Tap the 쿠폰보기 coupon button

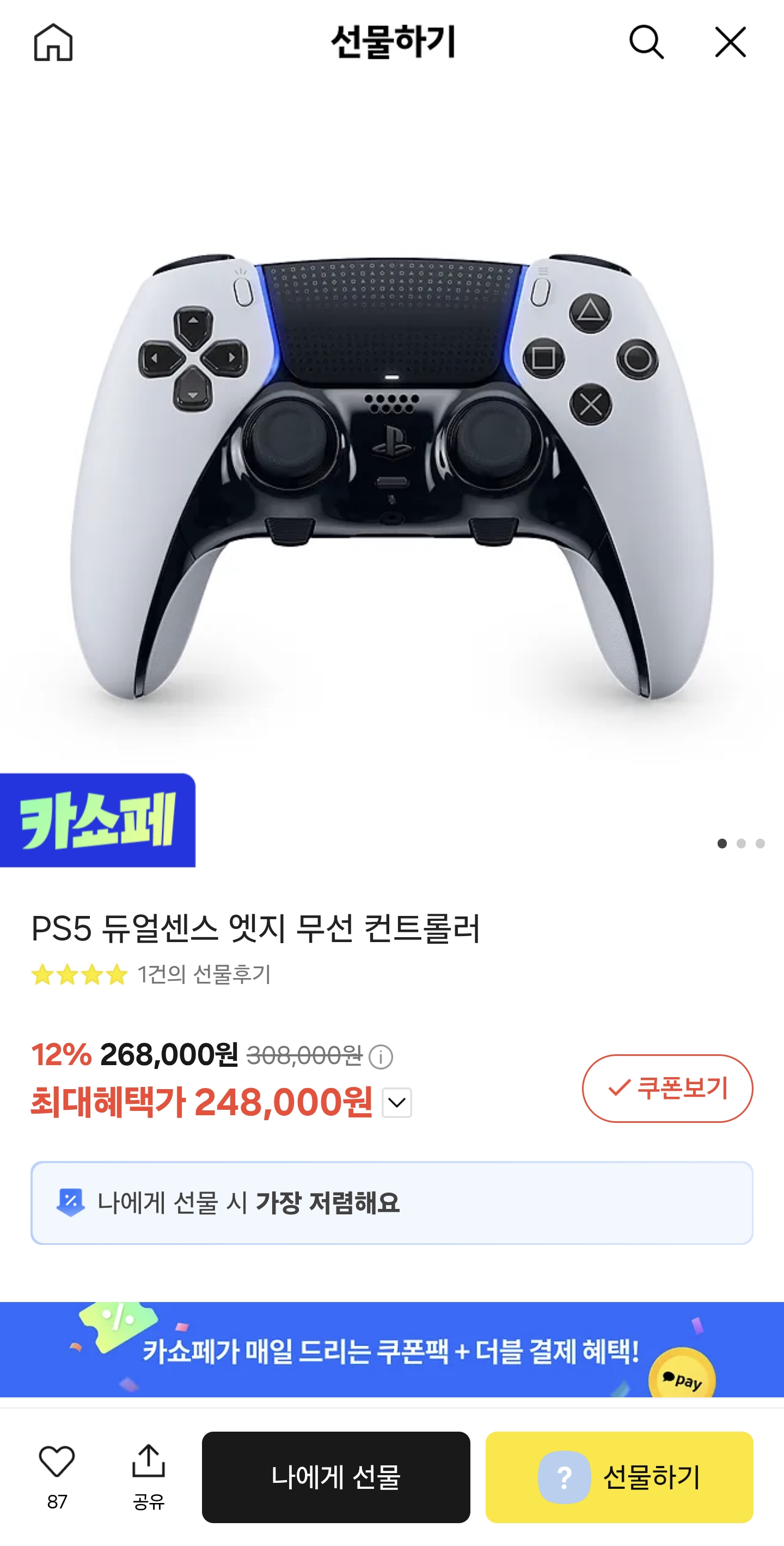(667, 1088)
